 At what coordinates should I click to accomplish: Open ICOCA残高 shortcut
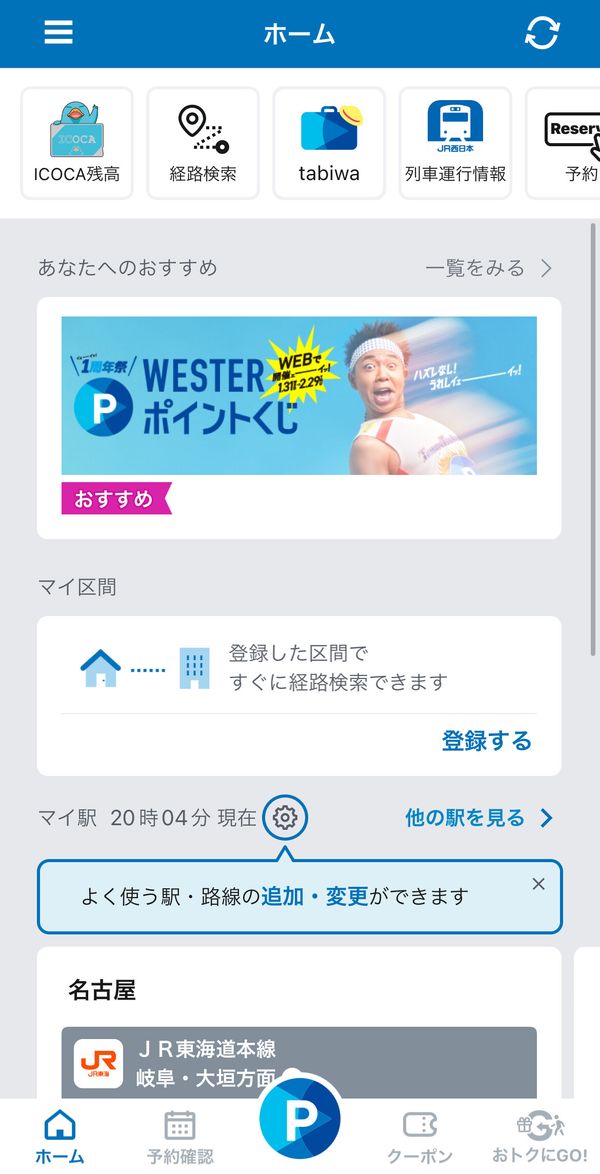tap(76, 143)
